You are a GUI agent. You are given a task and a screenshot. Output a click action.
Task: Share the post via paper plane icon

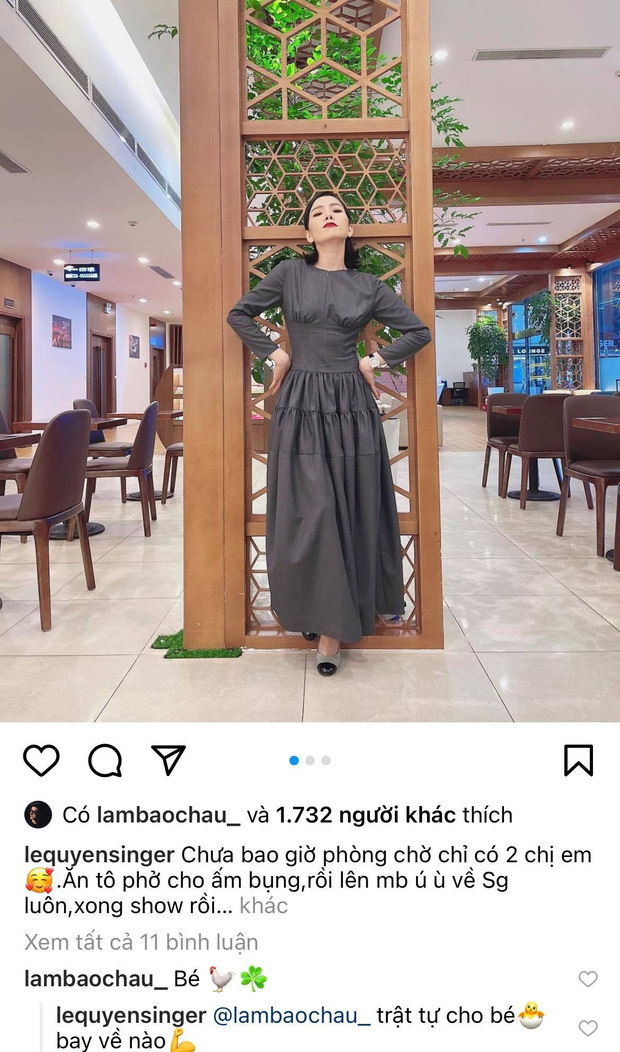click(168, 760)
